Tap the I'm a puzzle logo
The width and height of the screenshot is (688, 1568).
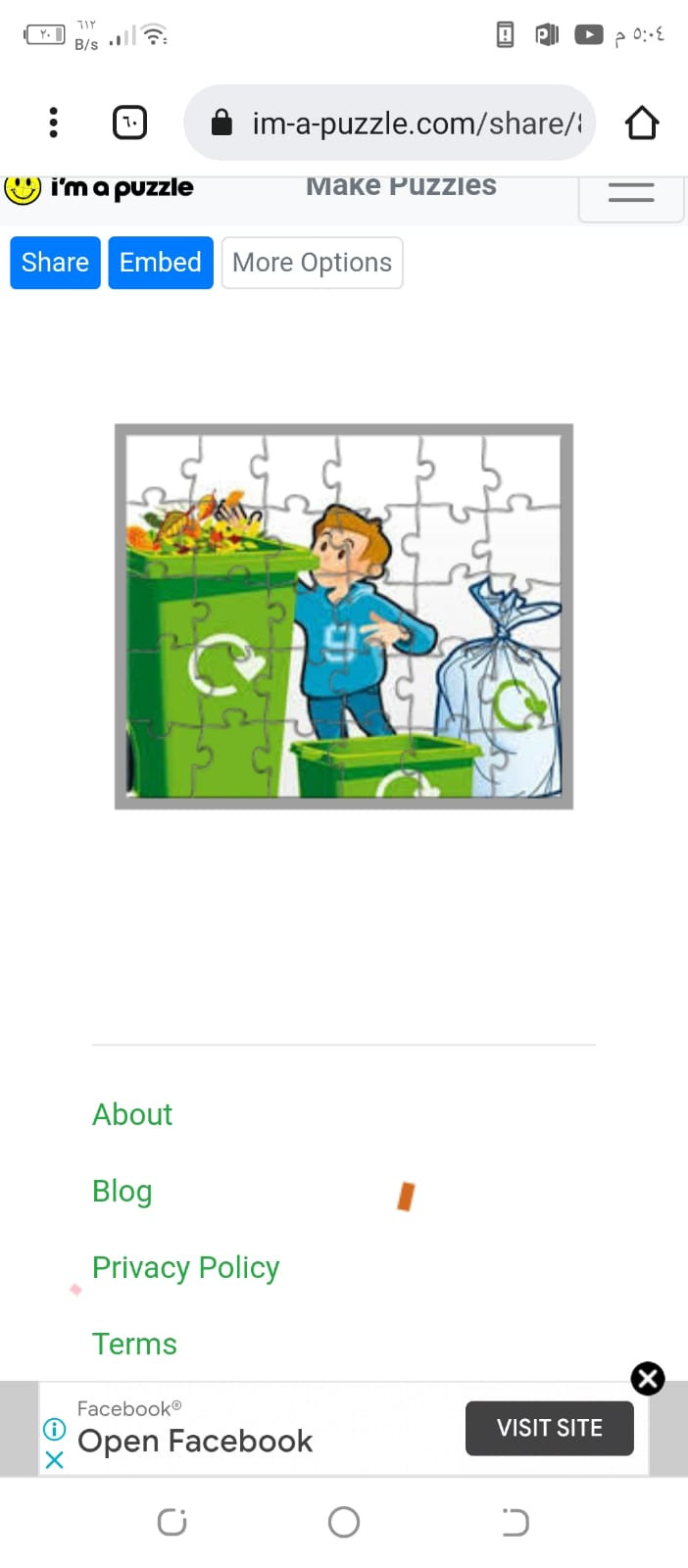[99, 188]
